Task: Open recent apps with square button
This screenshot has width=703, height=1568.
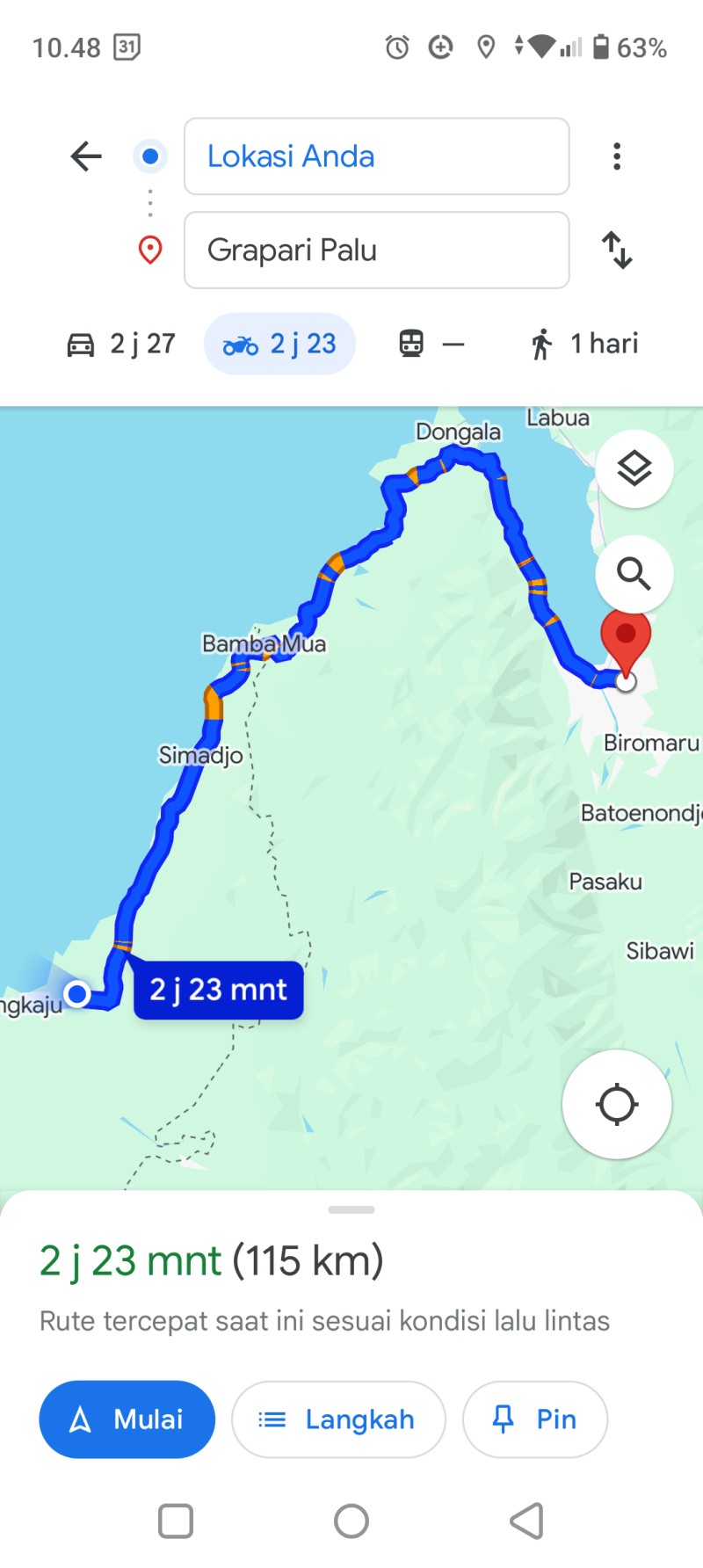Action: tap(176, 1521)
